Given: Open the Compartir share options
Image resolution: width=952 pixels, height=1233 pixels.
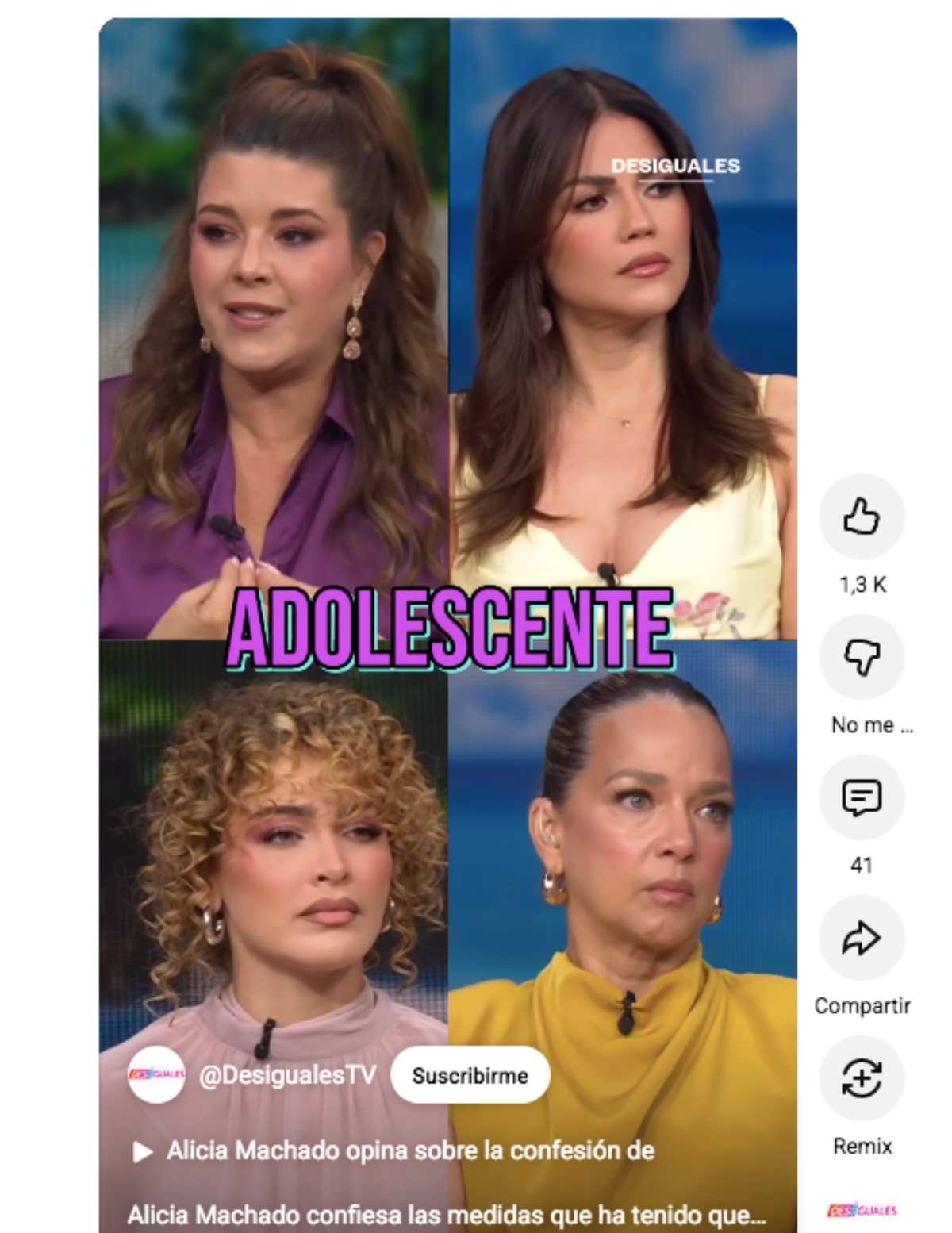Looking at the screenshot, I should tap(862, 937).
